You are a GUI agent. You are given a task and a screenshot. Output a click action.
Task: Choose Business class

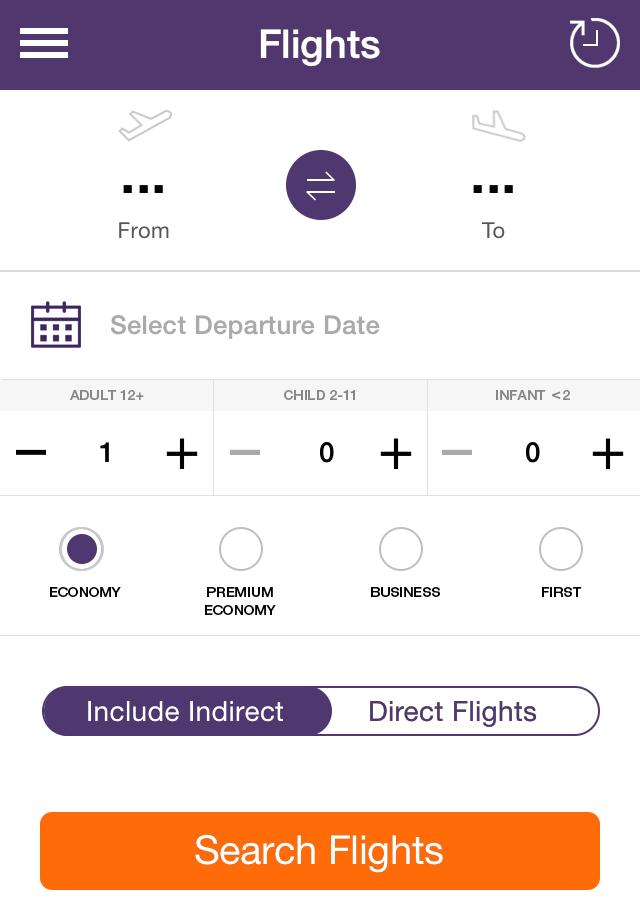[401, 549]
